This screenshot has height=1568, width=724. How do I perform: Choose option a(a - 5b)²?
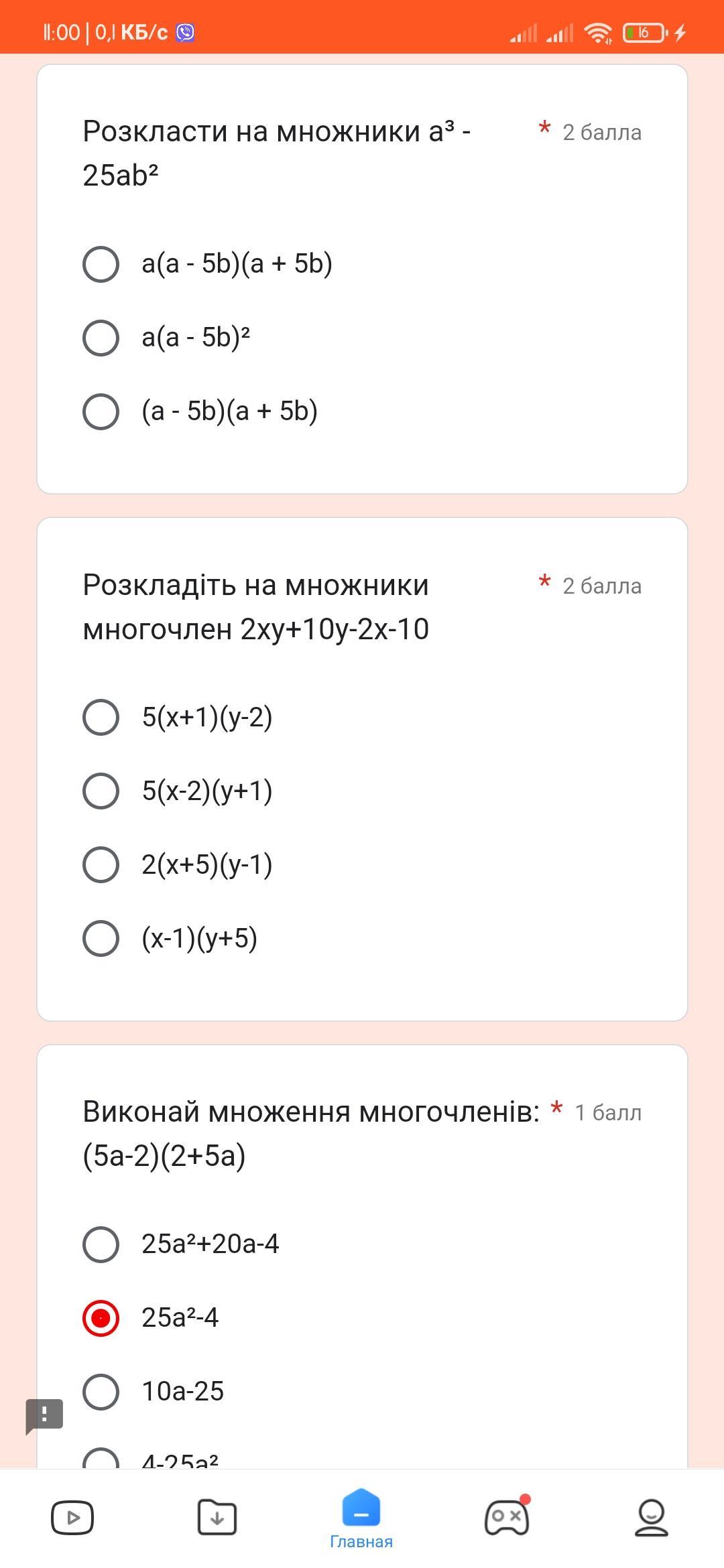point(101,338)
